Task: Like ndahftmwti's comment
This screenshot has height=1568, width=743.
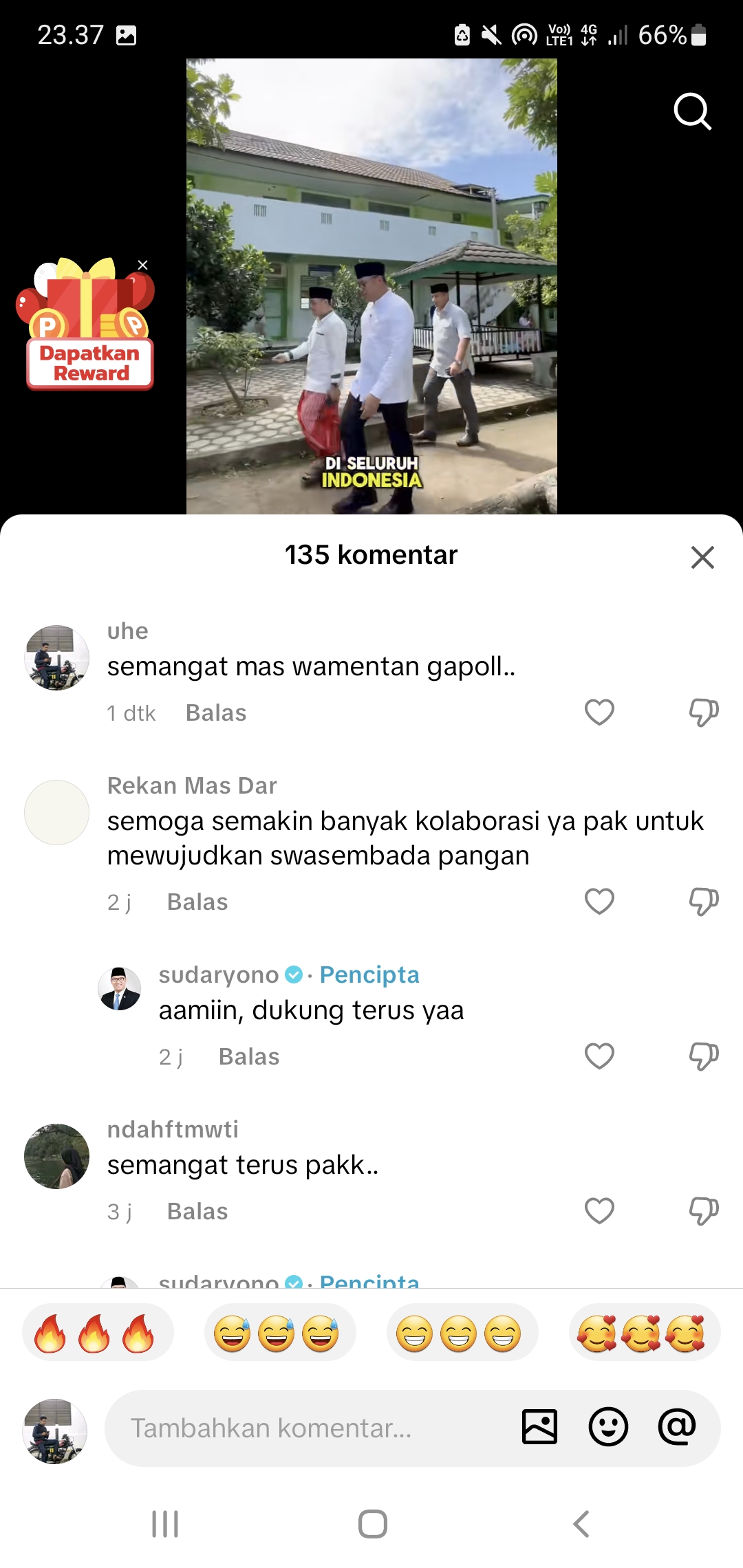Action: pos(599,1211)
